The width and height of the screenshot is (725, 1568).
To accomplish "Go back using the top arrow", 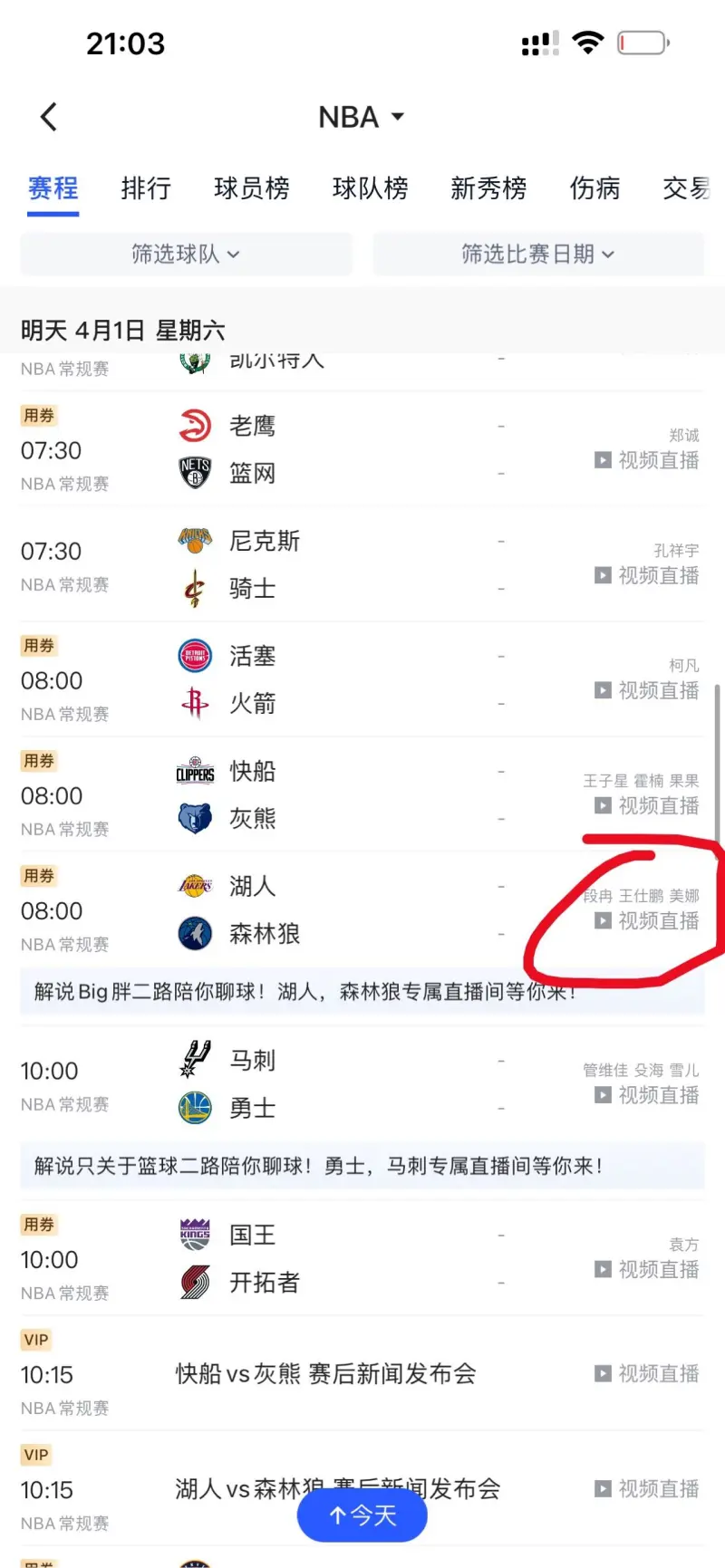I will (49, 117).
